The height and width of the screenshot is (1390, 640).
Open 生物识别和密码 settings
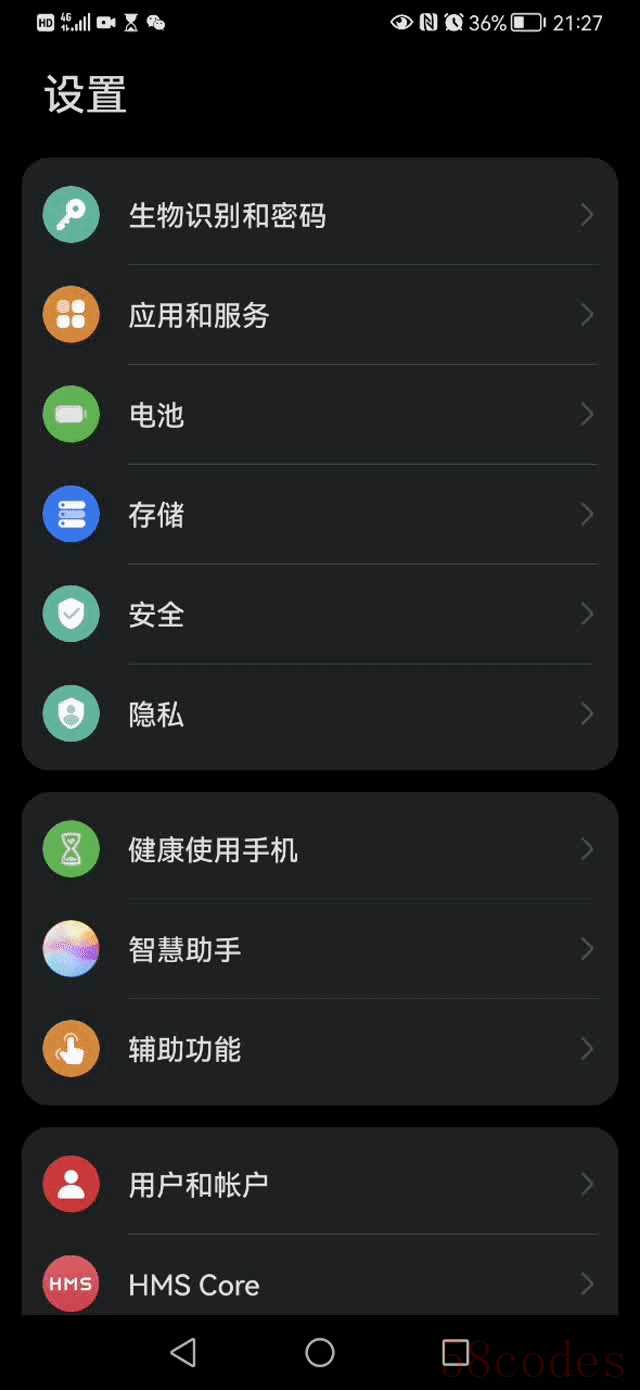click(319, 215)
